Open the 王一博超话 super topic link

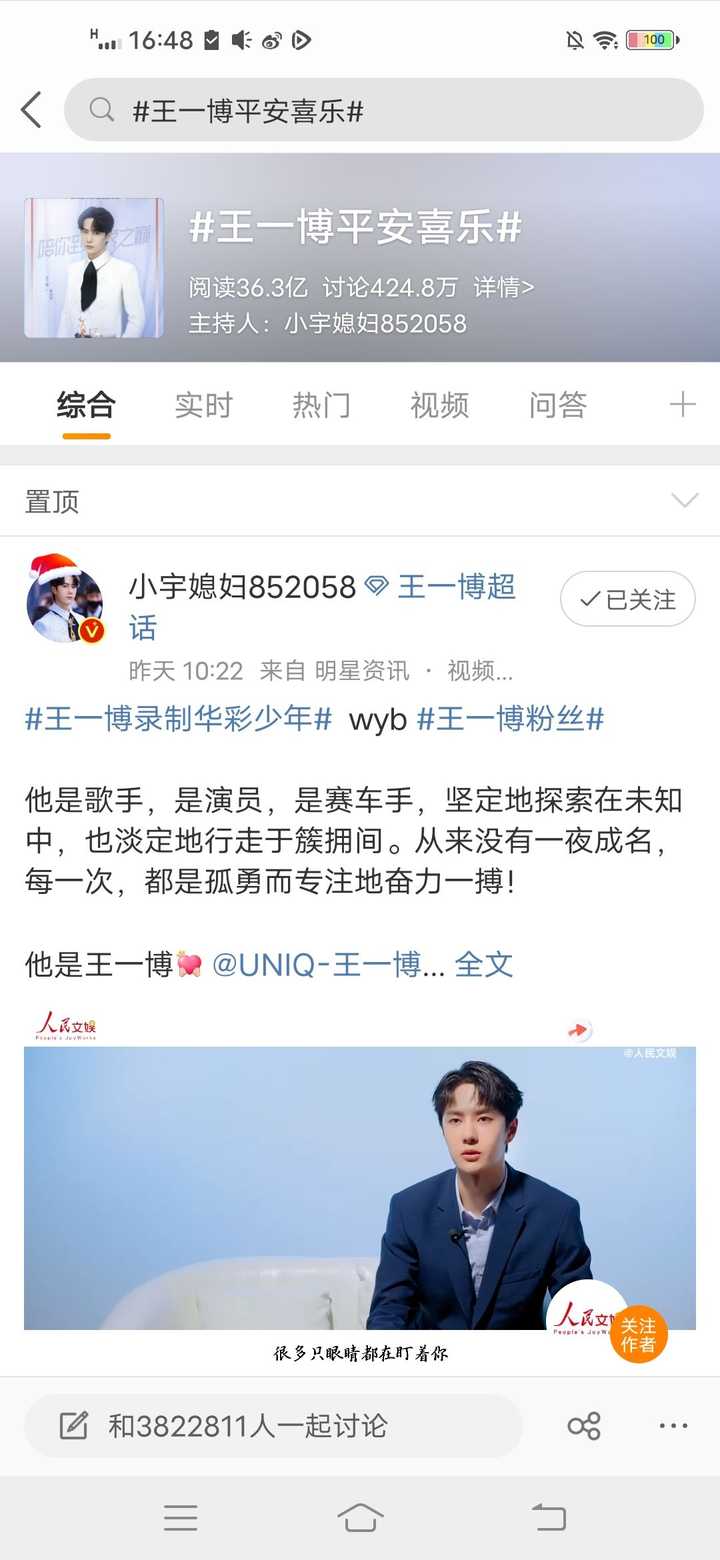[x=456, y=588]
